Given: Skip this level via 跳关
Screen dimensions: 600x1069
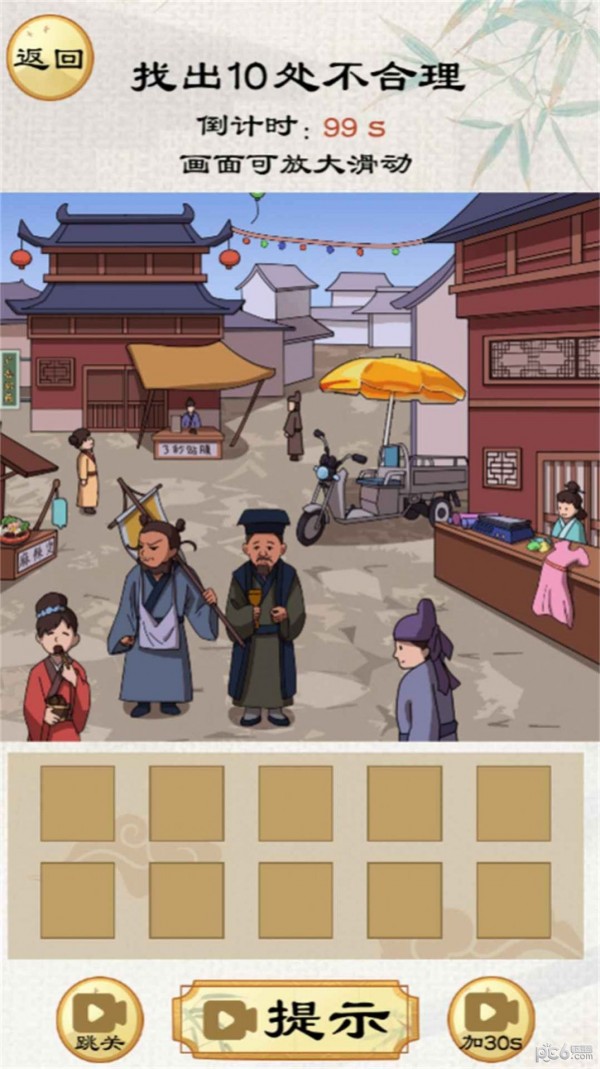Looking at the screenshot, I should [x=100, y=1019].
